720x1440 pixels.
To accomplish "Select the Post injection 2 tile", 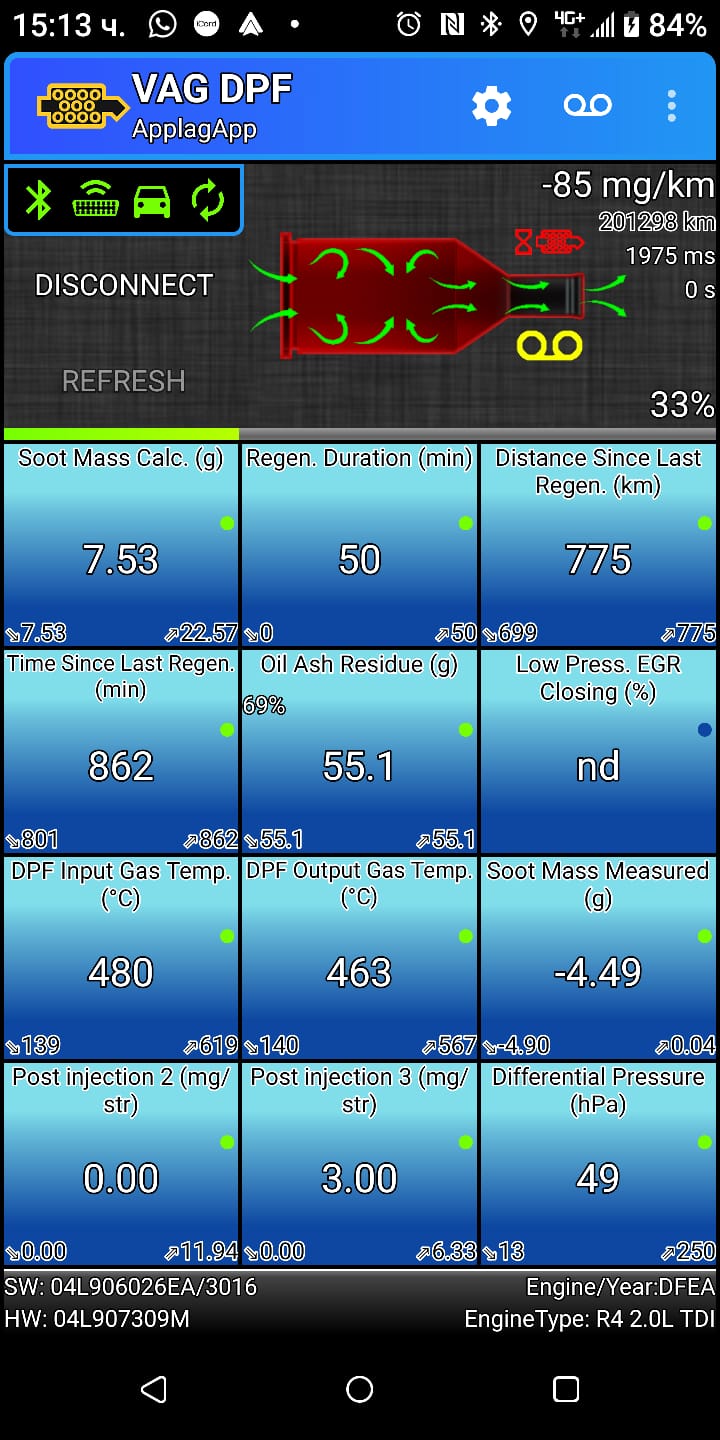I will pos(121,1163).
